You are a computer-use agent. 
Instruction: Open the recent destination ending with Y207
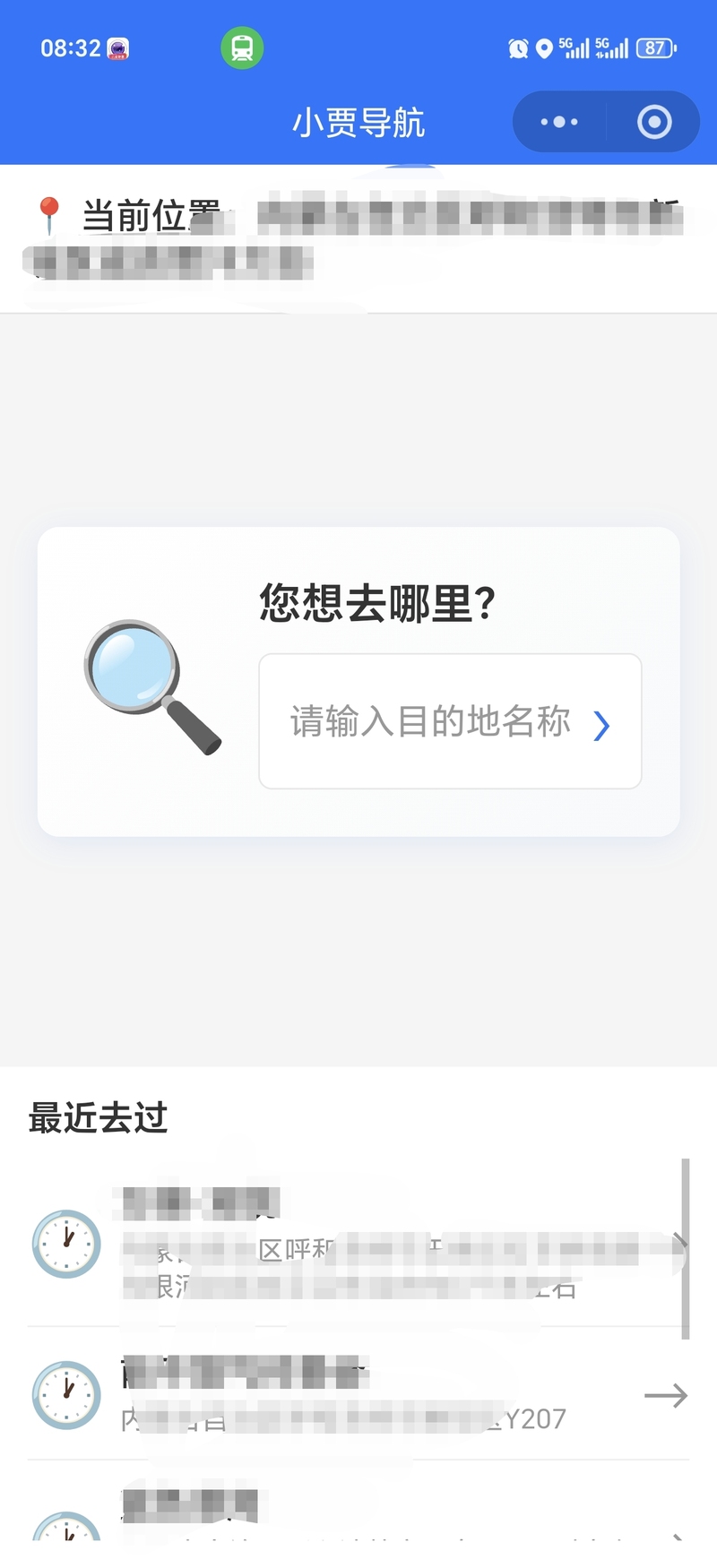[358, 1395]
